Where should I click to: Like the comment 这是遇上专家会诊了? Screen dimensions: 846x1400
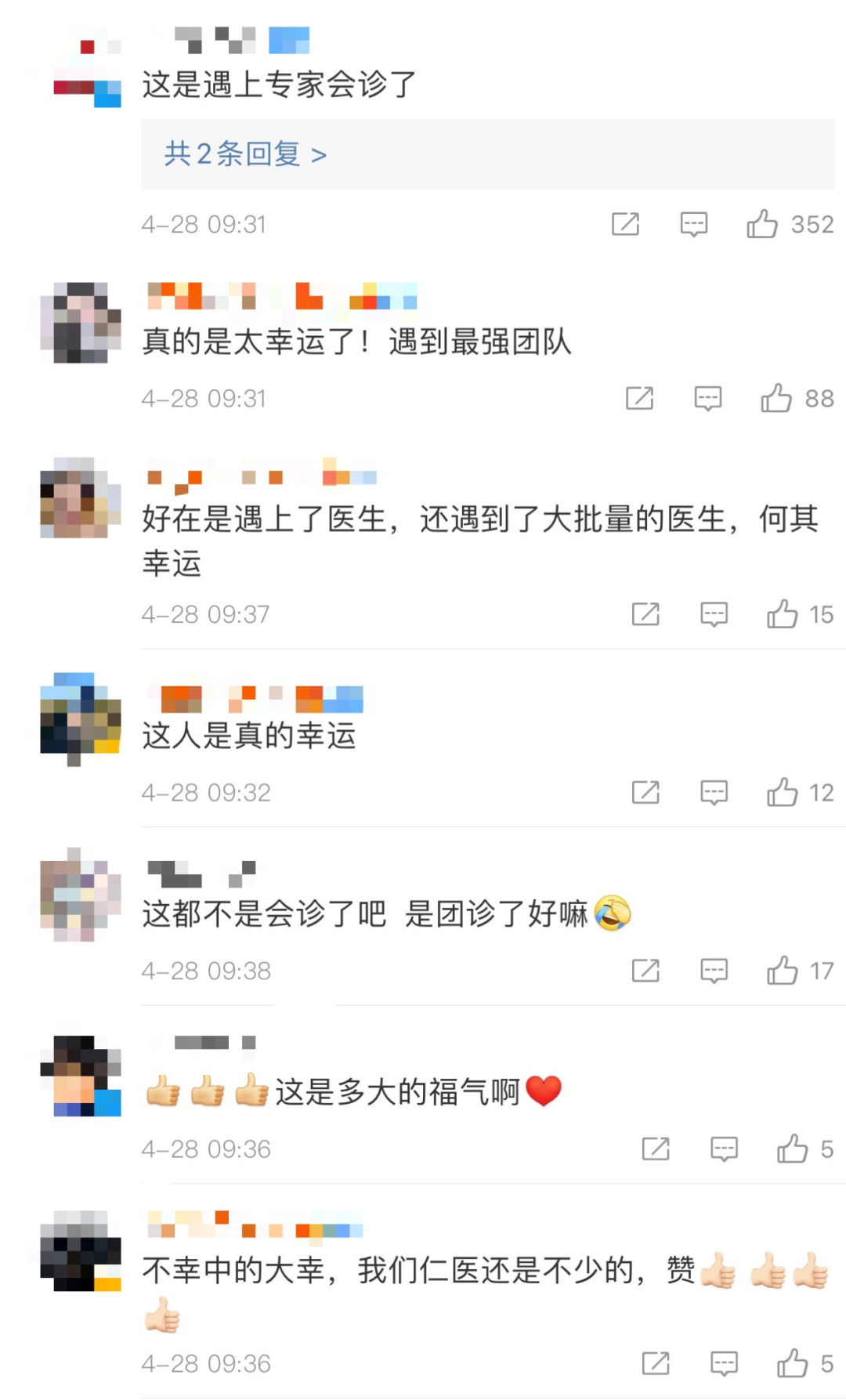[x=761, y=224]
